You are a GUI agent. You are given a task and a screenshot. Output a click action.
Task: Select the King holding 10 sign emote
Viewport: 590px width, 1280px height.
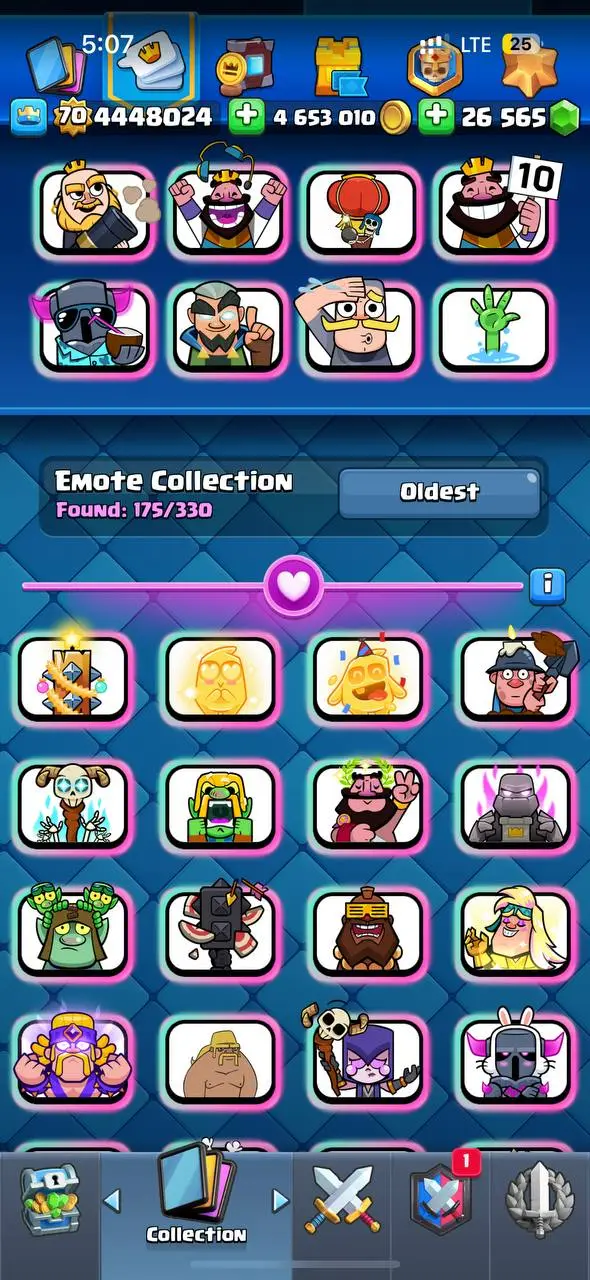[495, 211]
